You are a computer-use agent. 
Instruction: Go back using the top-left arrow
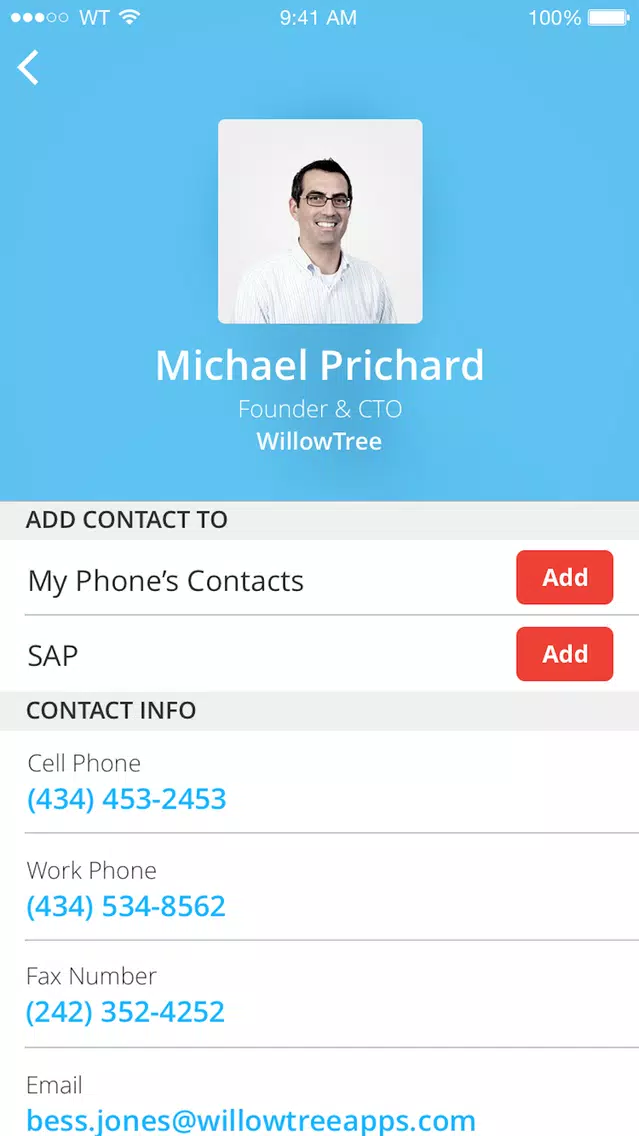(x=28, y=67)
